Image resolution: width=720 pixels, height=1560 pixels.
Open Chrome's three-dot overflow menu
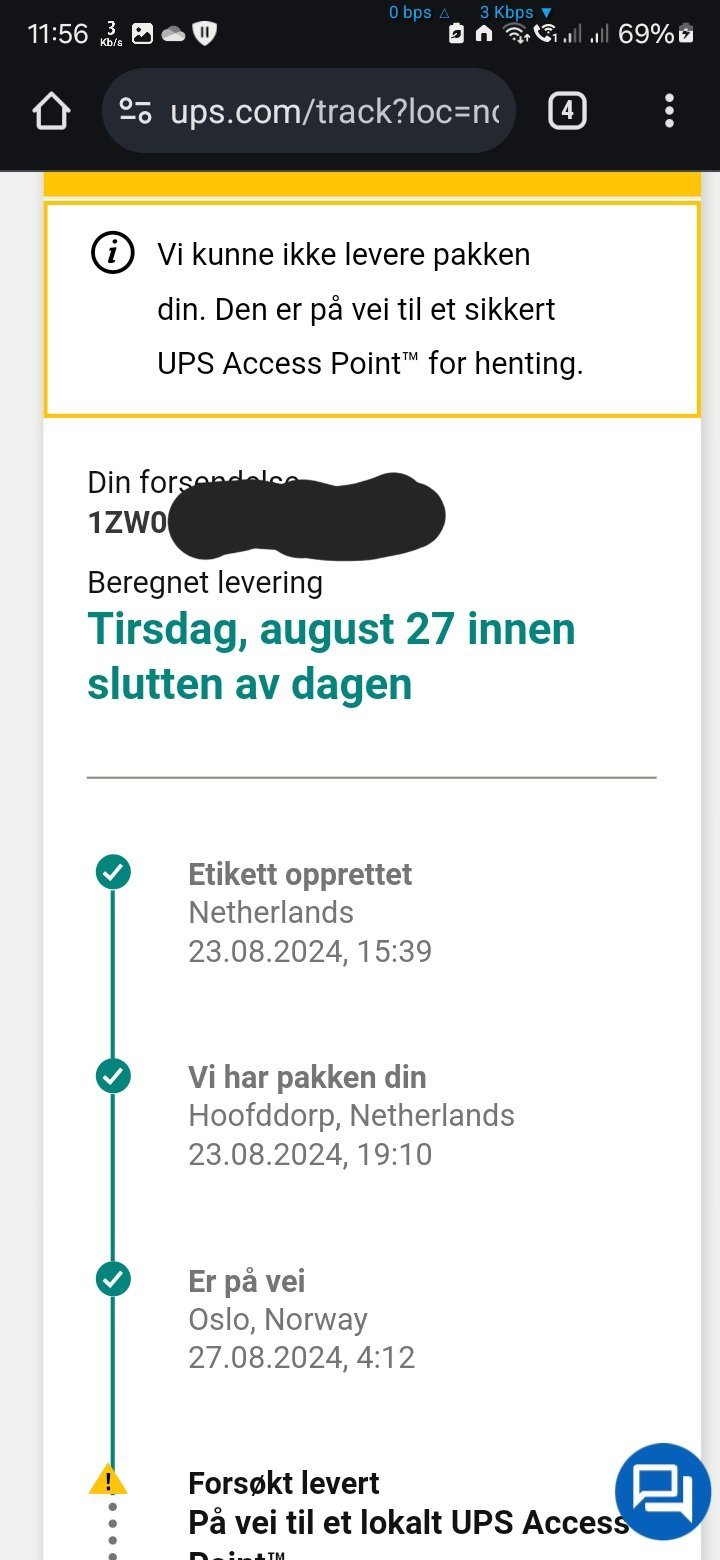pyautogui.click(x=669, y=111)
